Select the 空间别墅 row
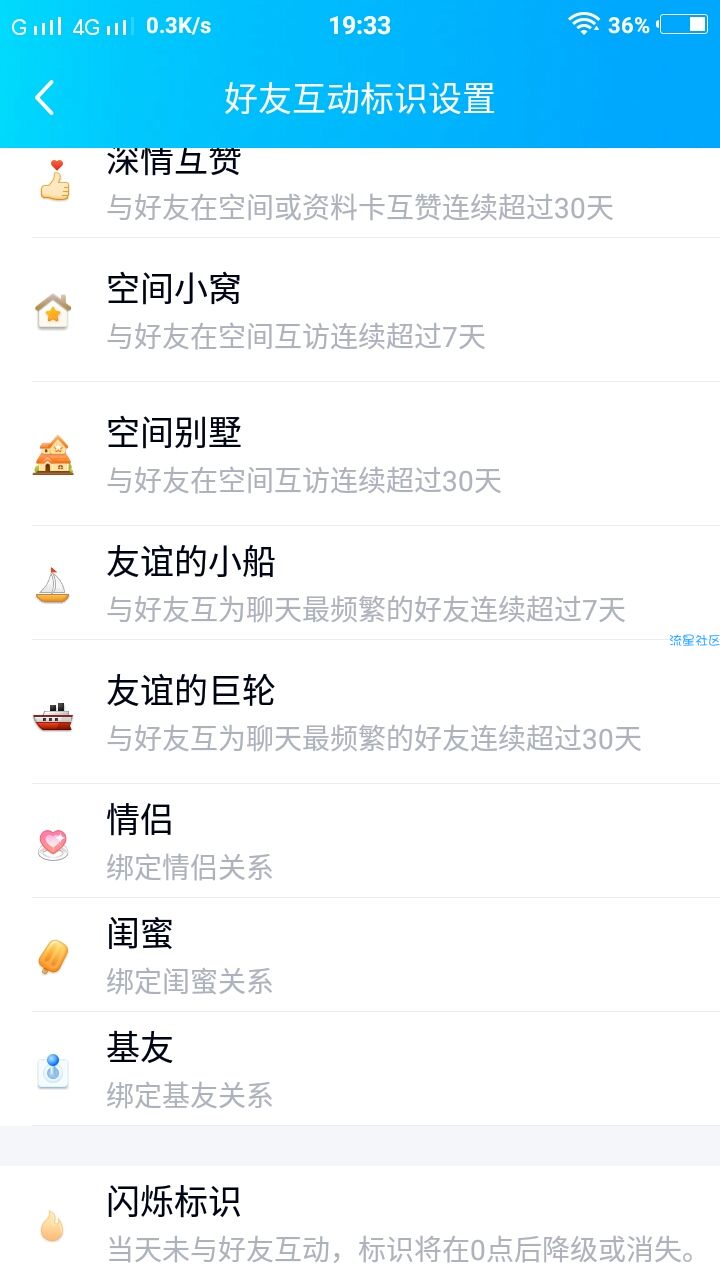The height and width of the screenshot is (1280, 720). [360, 454]
